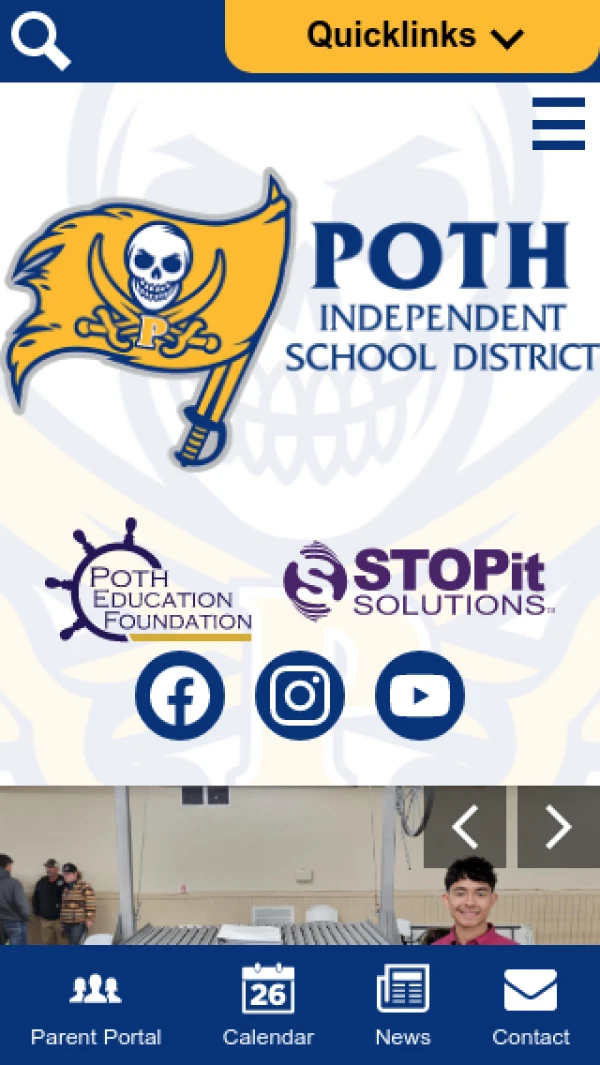The width and height of the screenshot is (600, 1065).
Task: Open STOPit Solutions link
Action: click(417, 582)
